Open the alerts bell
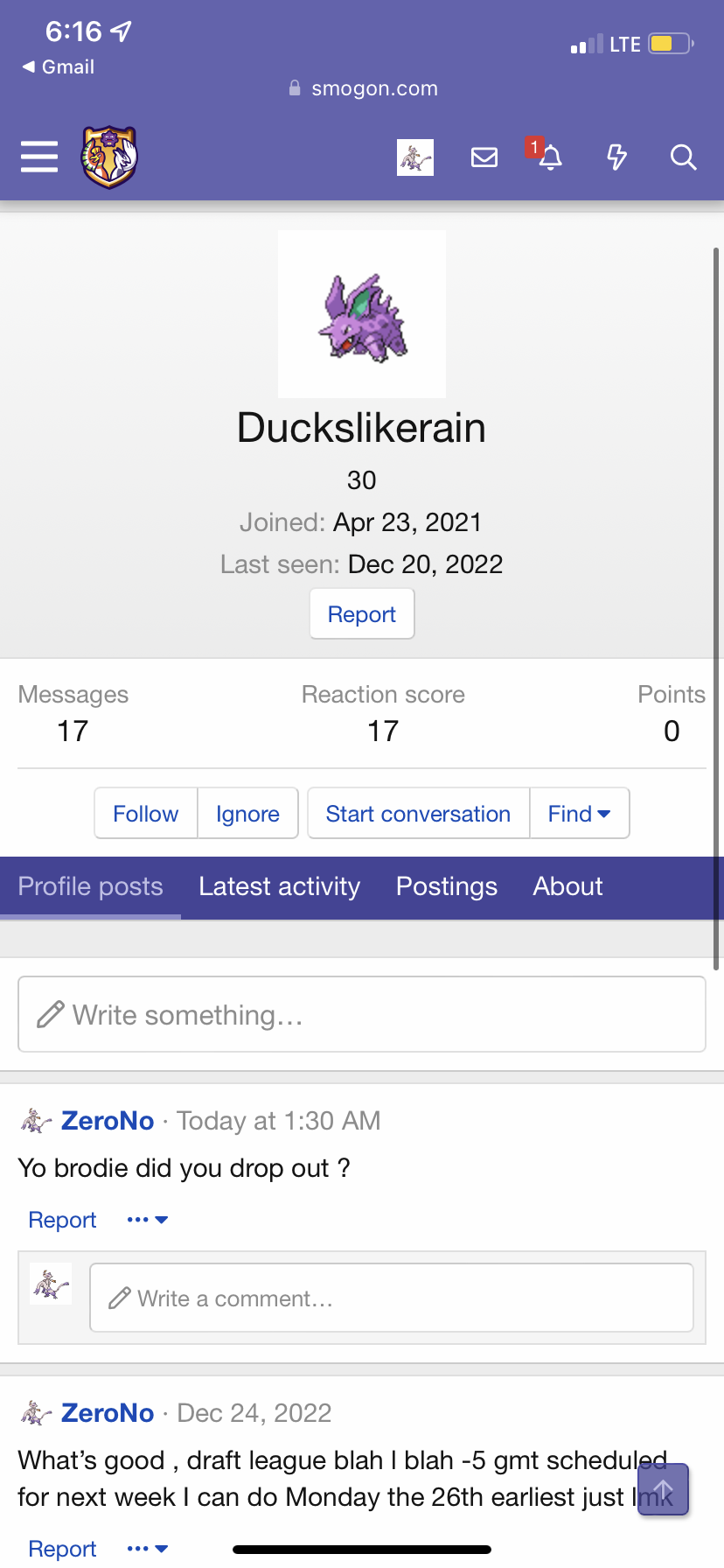 pos(550,157)
